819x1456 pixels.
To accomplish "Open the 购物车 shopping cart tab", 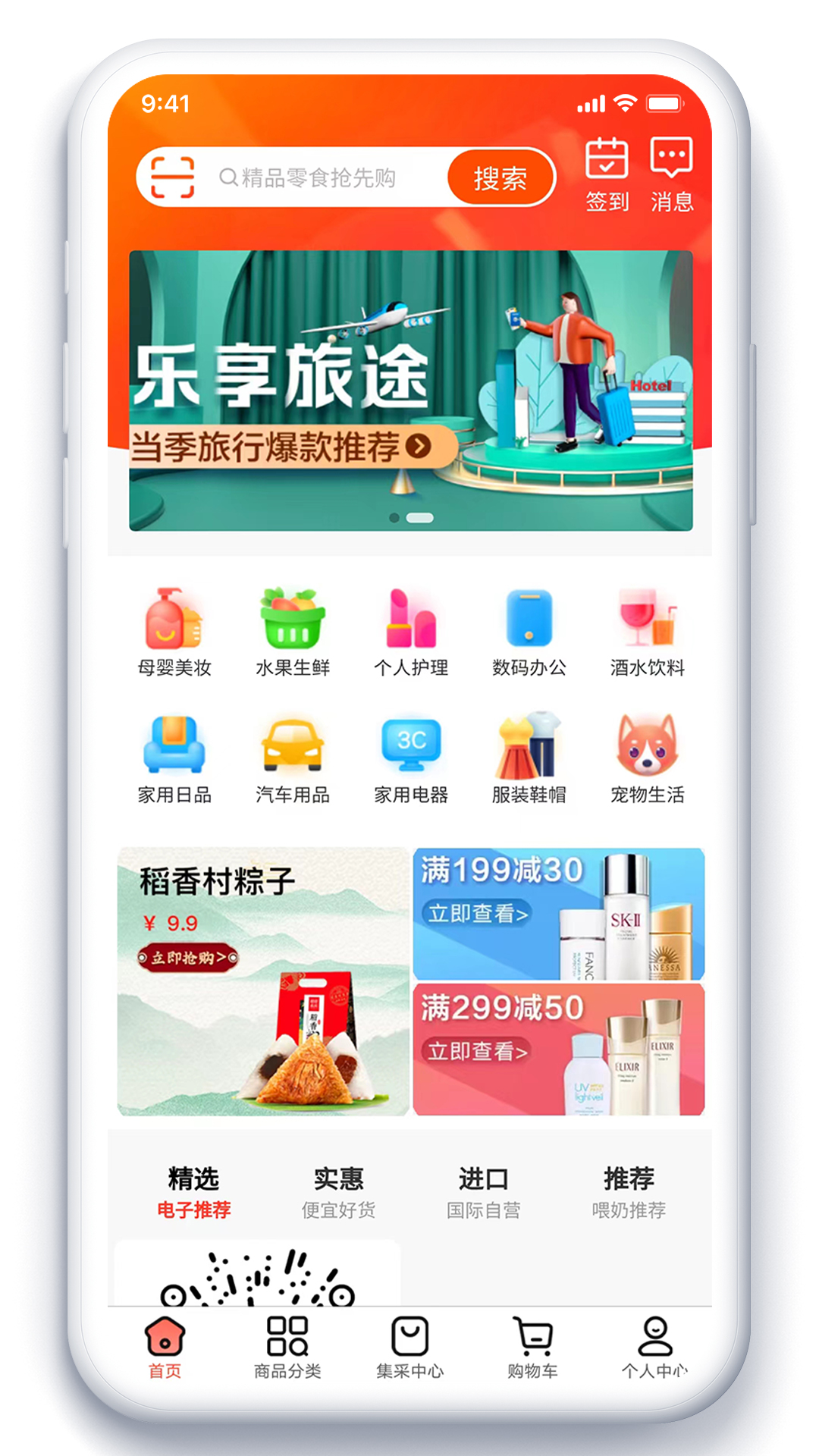I will [532, 1347].
